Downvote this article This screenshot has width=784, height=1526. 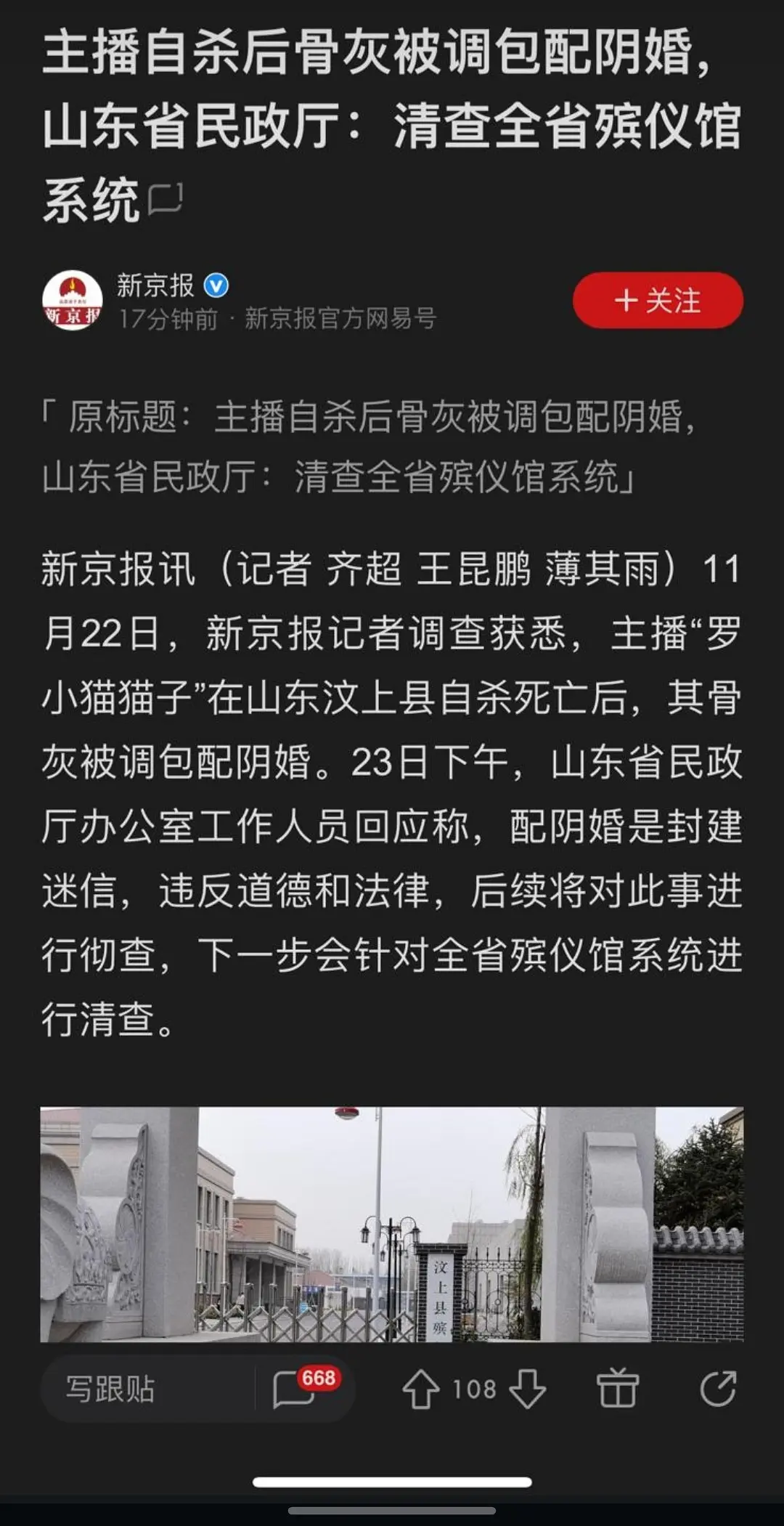click(x=527, y=1389)
